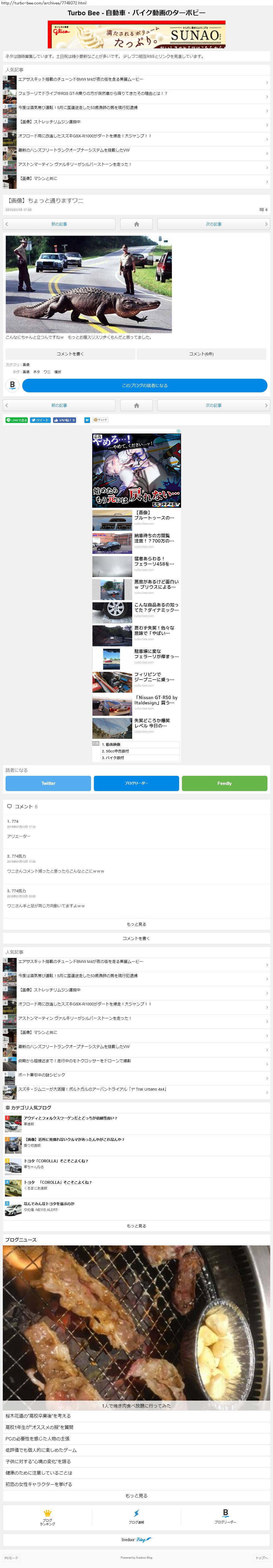This screenshot has width=273, height=1568.
Task: Read アウディとフォルクスワーゲン category article
Action: [70, 1118]
